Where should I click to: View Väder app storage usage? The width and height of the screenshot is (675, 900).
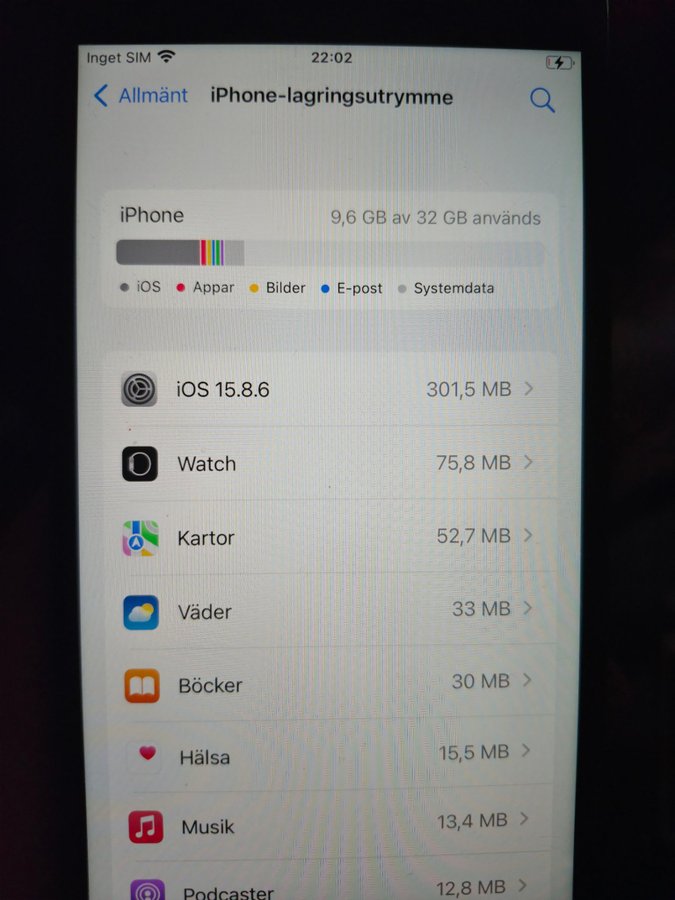[x=330, y=611]
